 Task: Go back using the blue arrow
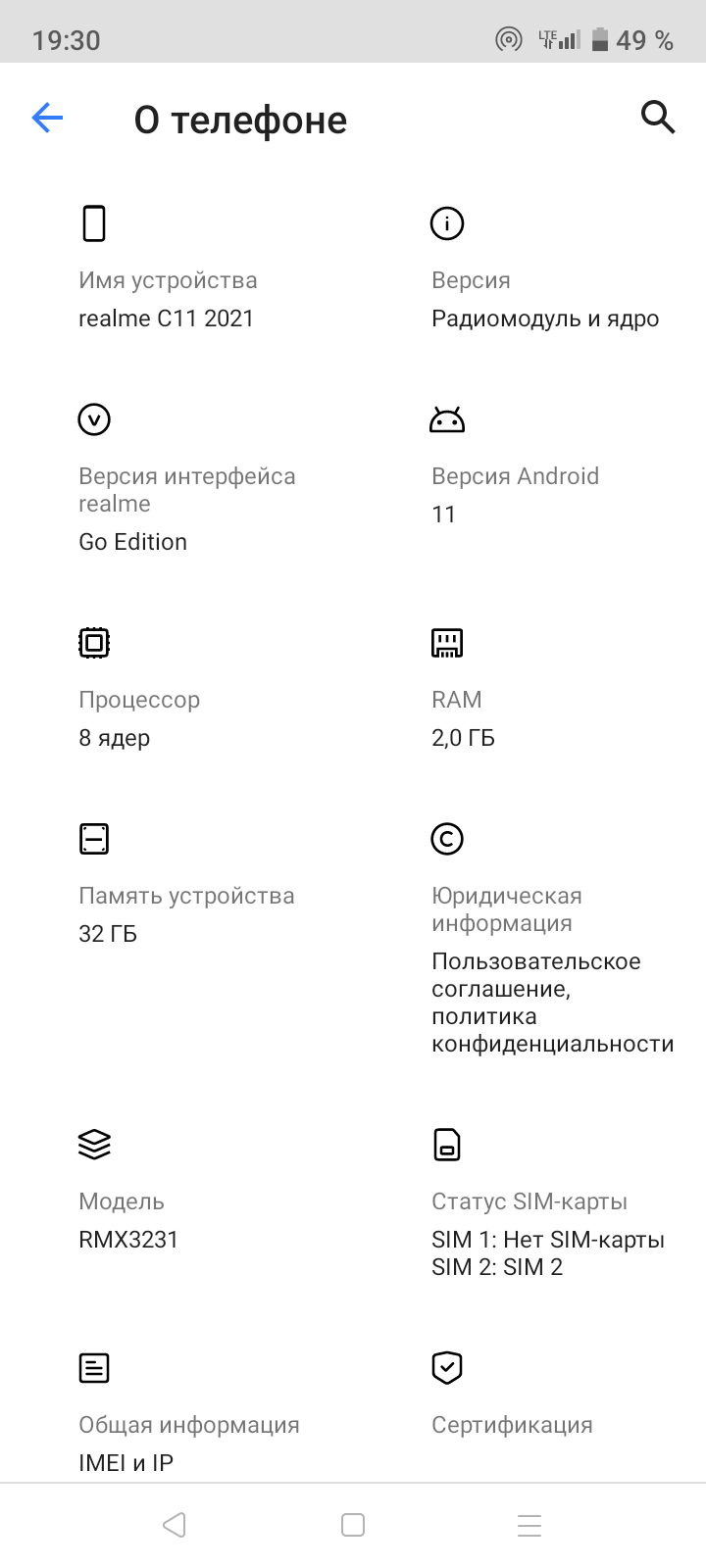click(x=47, y=119)
